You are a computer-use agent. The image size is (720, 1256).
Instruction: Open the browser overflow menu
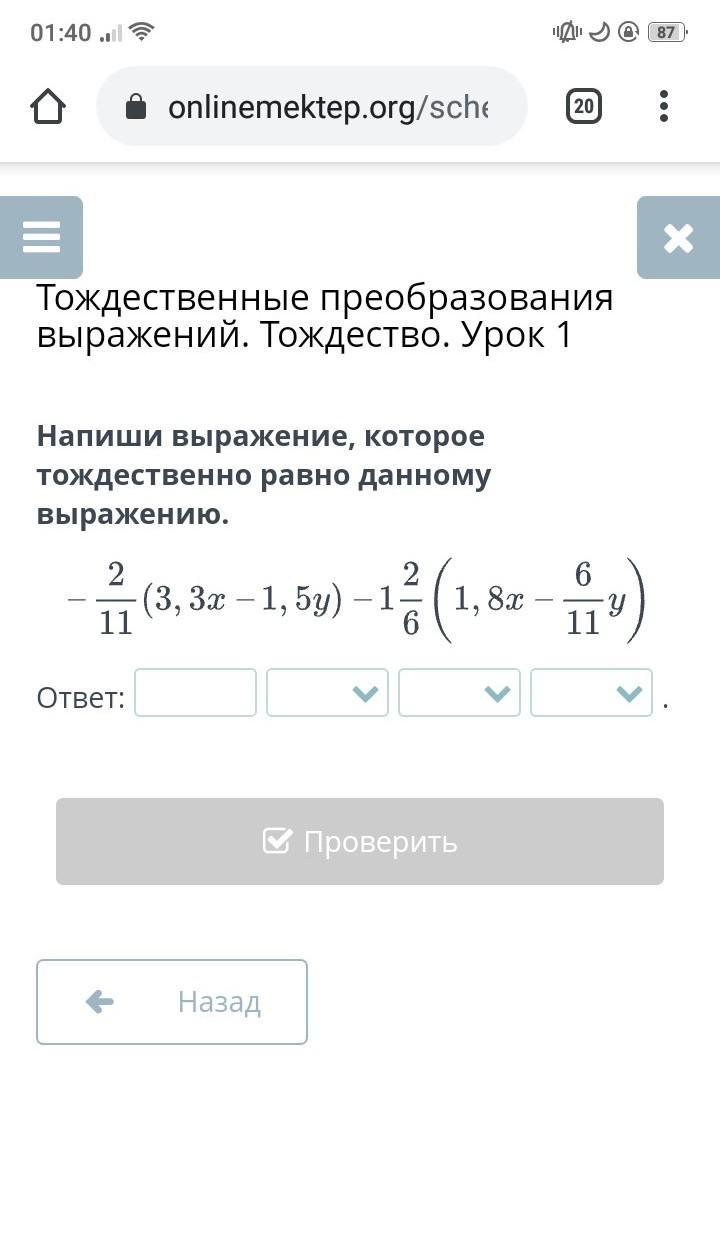663,106
